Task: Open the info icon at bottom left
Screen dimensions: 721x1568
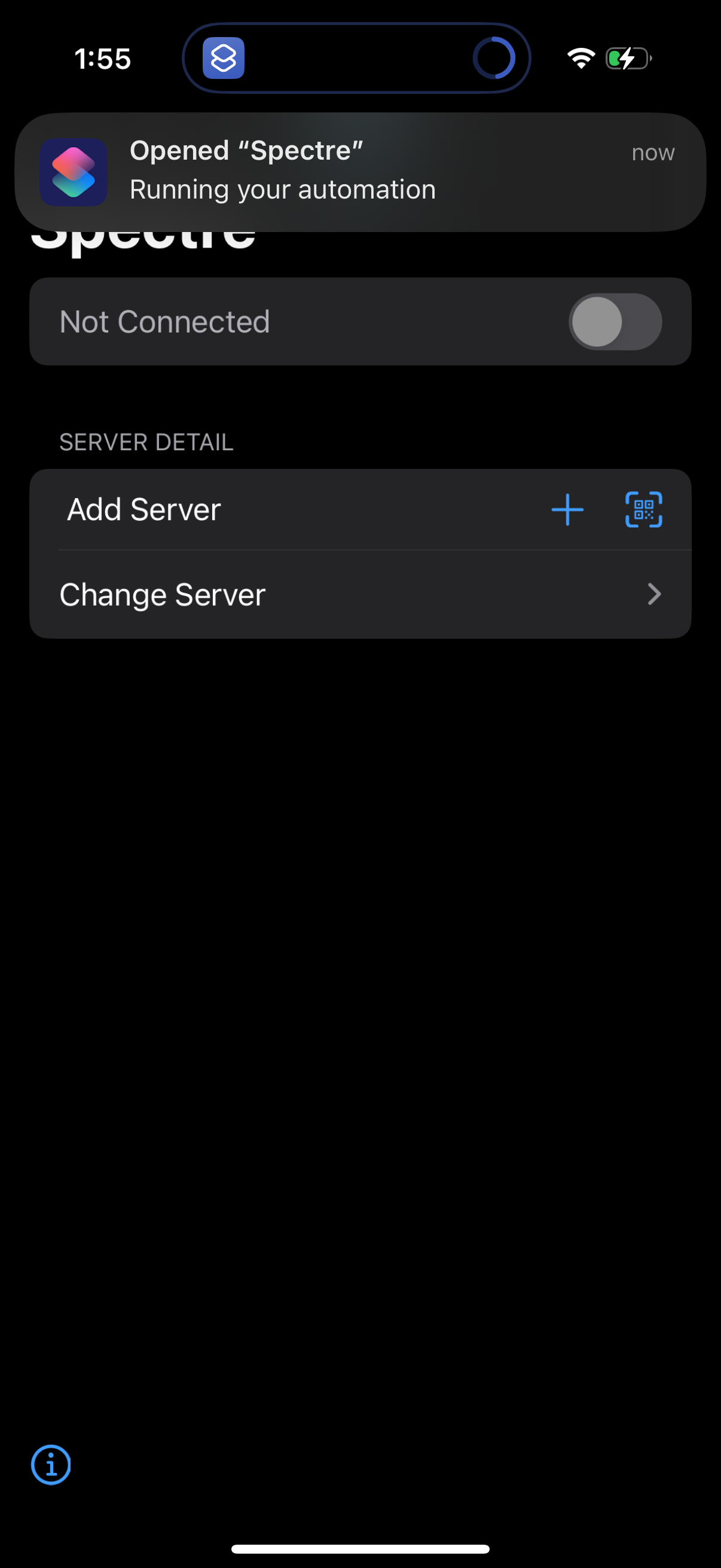Action: point(51,1464)
